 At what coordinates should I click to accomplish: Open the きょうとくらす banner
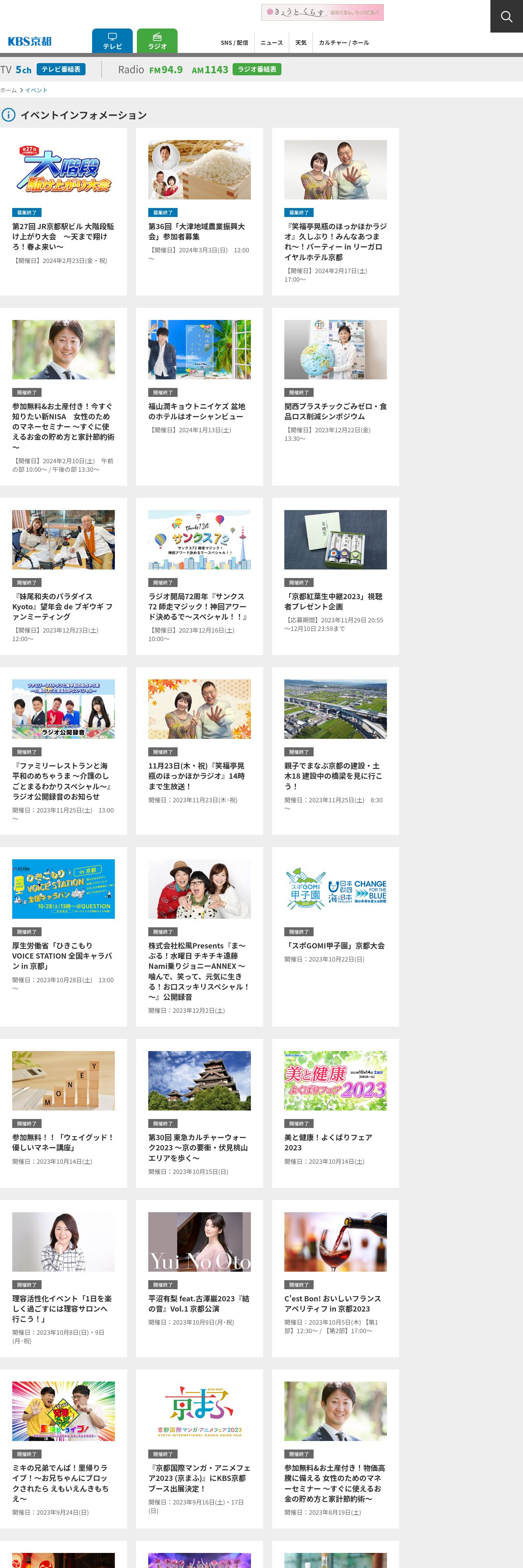click(322, 12)
